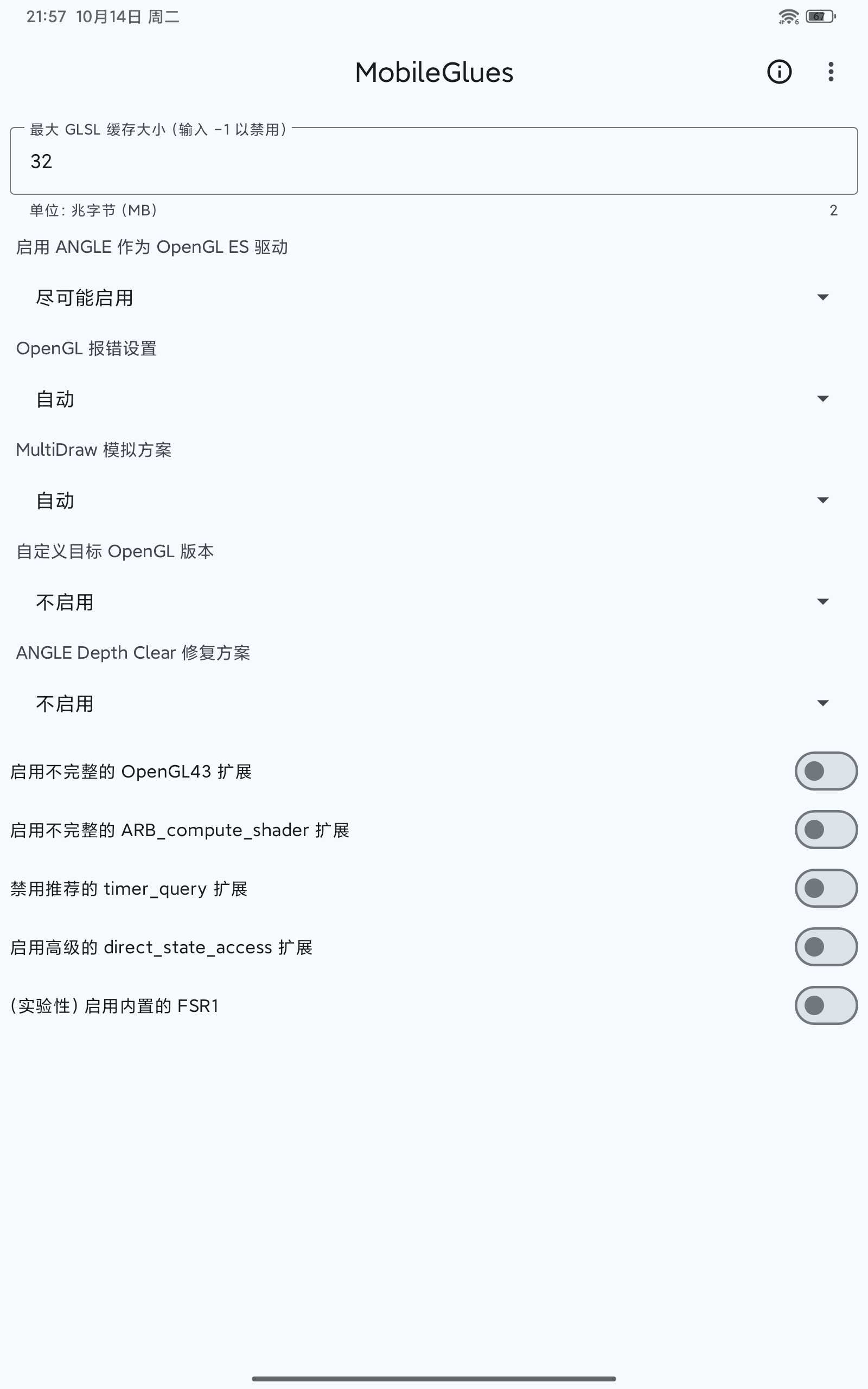Switch on the direct_state_access extension

tap(826, 947)
